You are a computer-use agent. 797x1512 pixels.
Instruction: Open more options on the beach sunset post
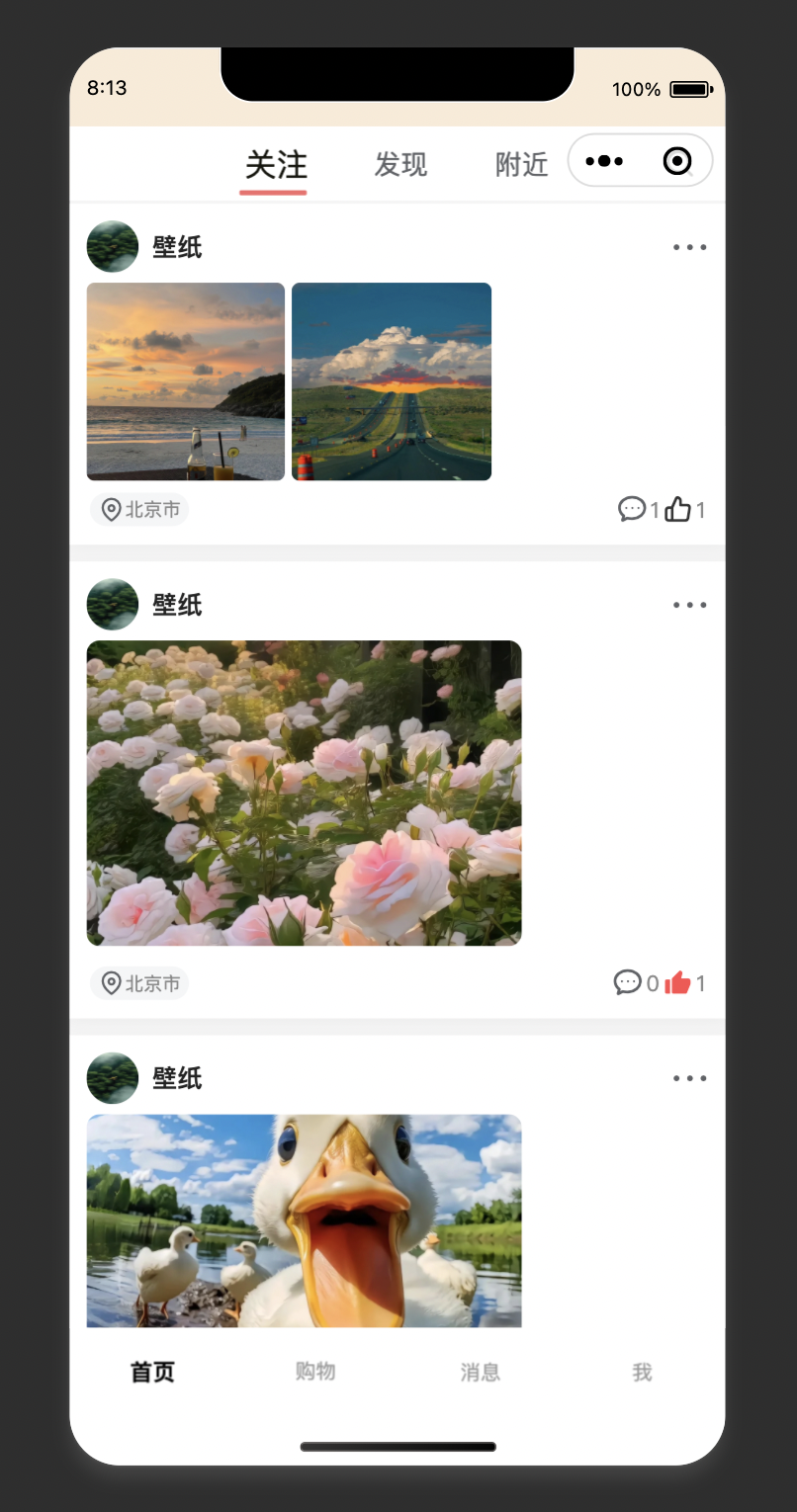pyautogui.click(x=689, y=247)
